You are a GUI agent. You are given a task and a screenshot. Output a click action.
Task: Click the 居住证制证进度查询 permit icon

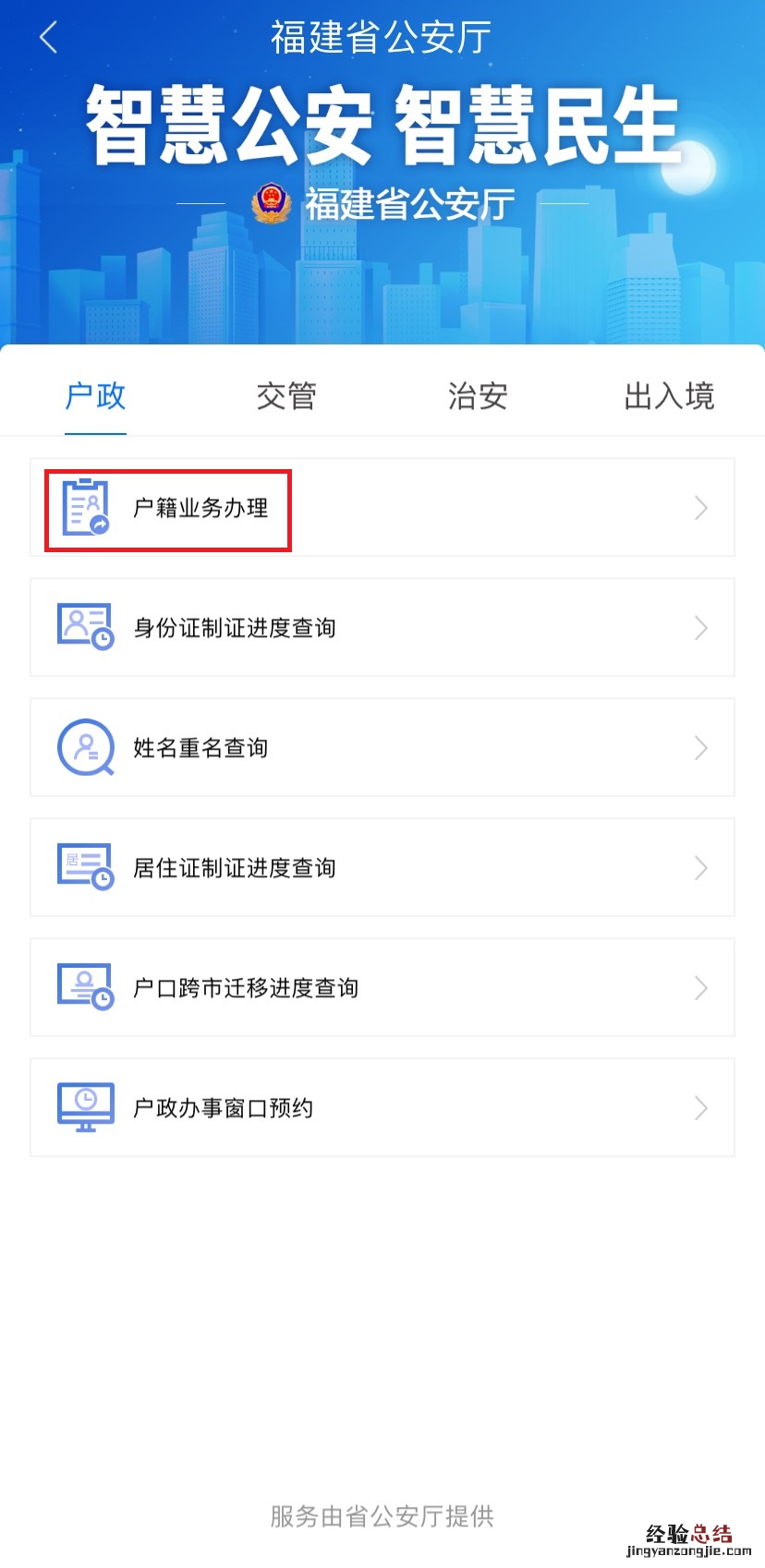(85, 868)
